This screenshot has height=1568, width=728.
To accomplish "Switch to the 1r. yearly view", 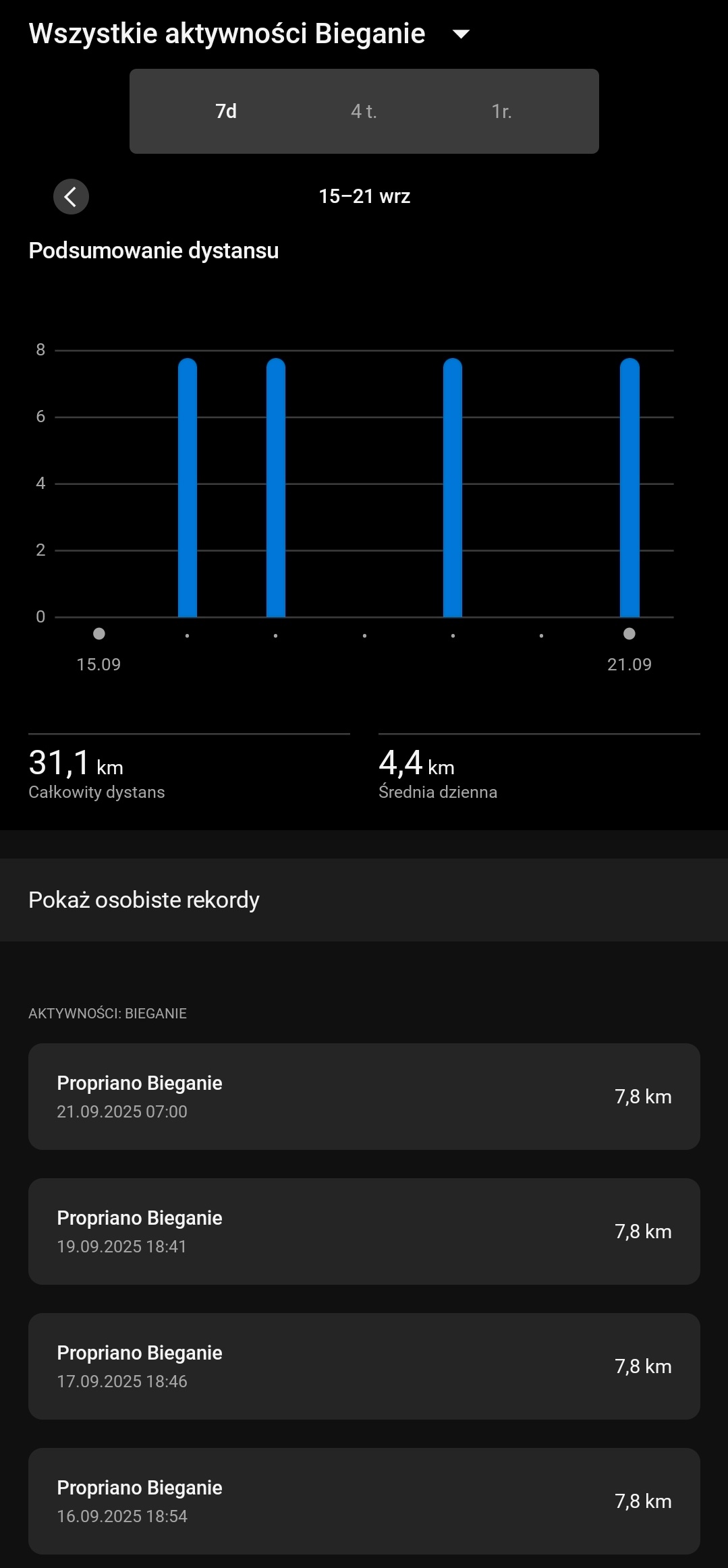I will coord(501,111).
